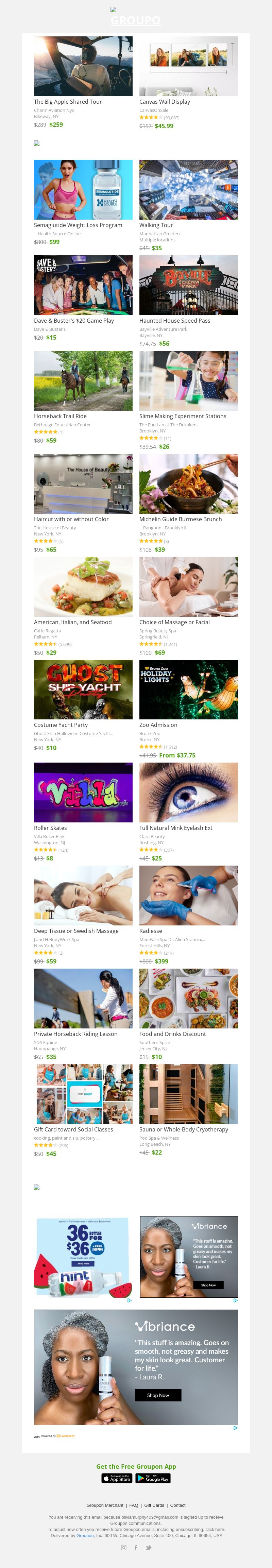Open the Groupon Merchant link
Image resolution: width=272 pixels, height=1568 pixels.
[x=105, y=1505]
